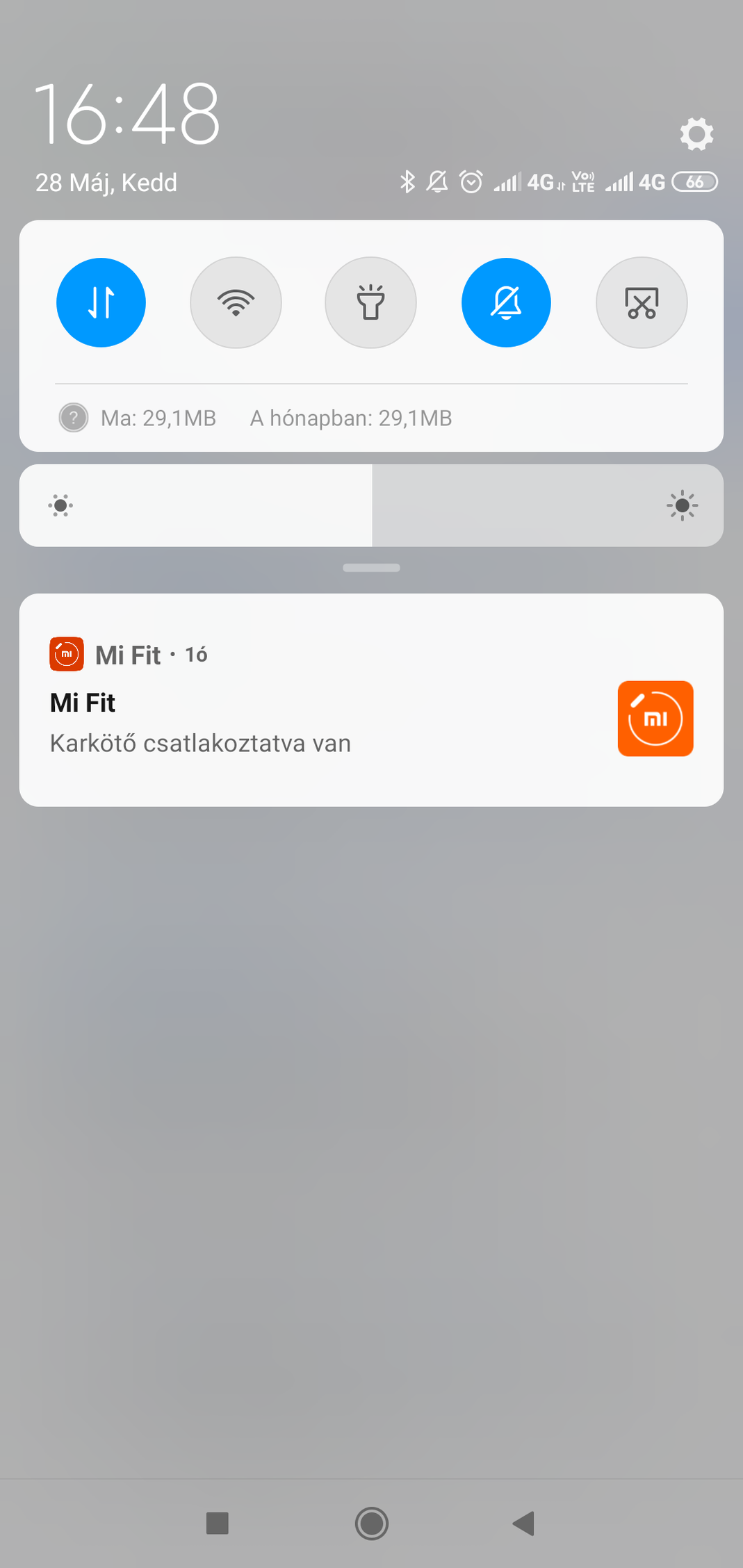The height and width of the screenshot is (1568, 743).
Task: Open the recent apps view
Action: click(x=218, y=1523)
